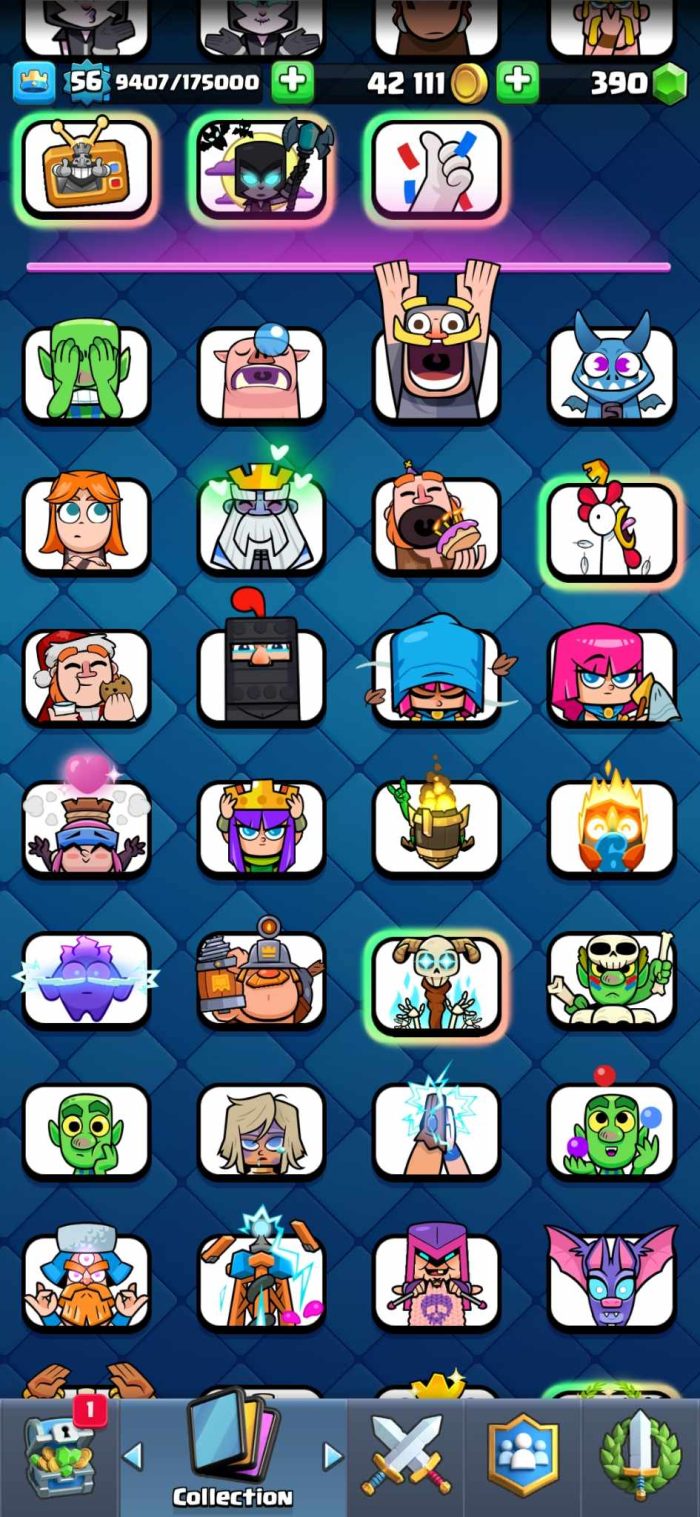Image resolution: width=700 pixels, height=1517 pixels.
Task: Select the purple bat emote
Action: click(611, 1278)
